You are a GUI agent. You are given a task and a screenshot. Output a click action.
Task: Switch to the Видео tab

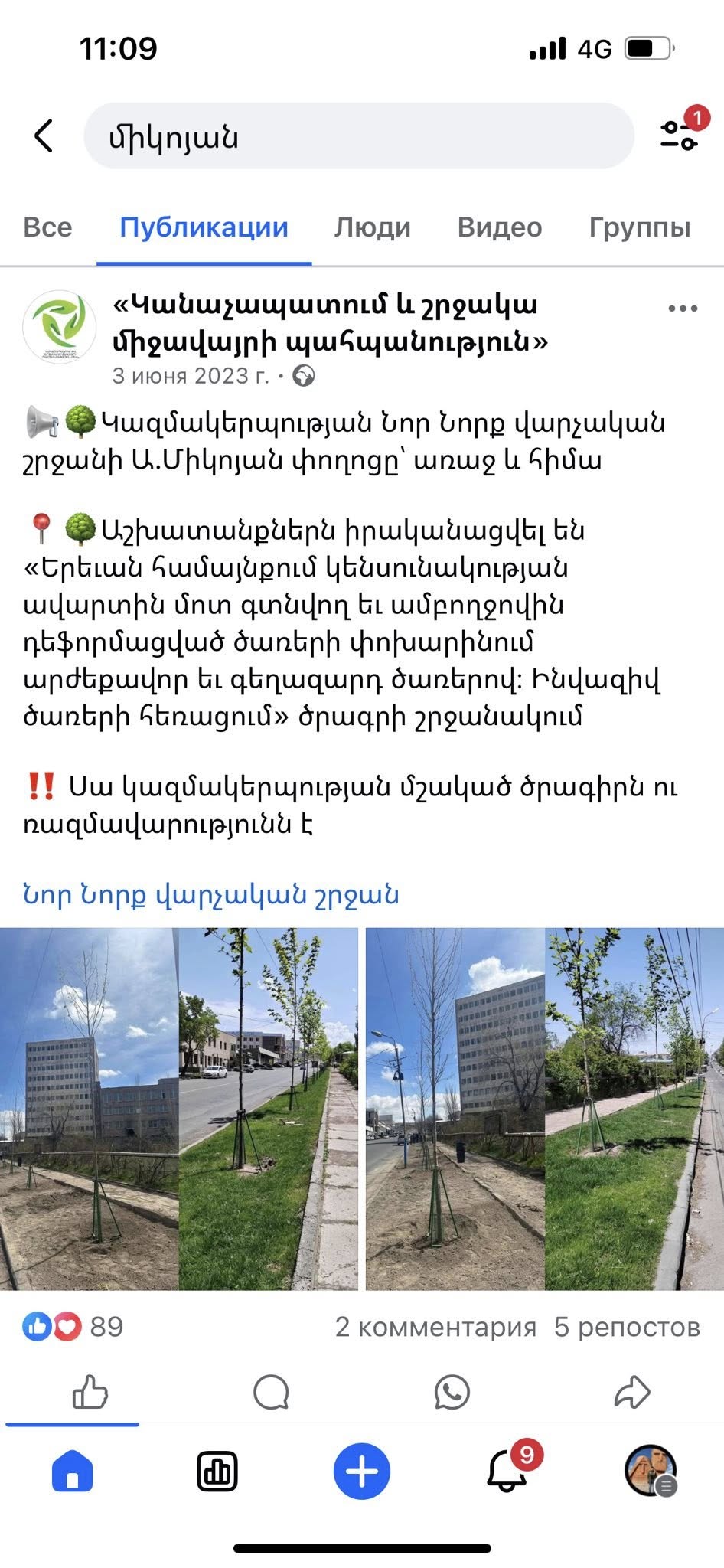tap(499, 227)
